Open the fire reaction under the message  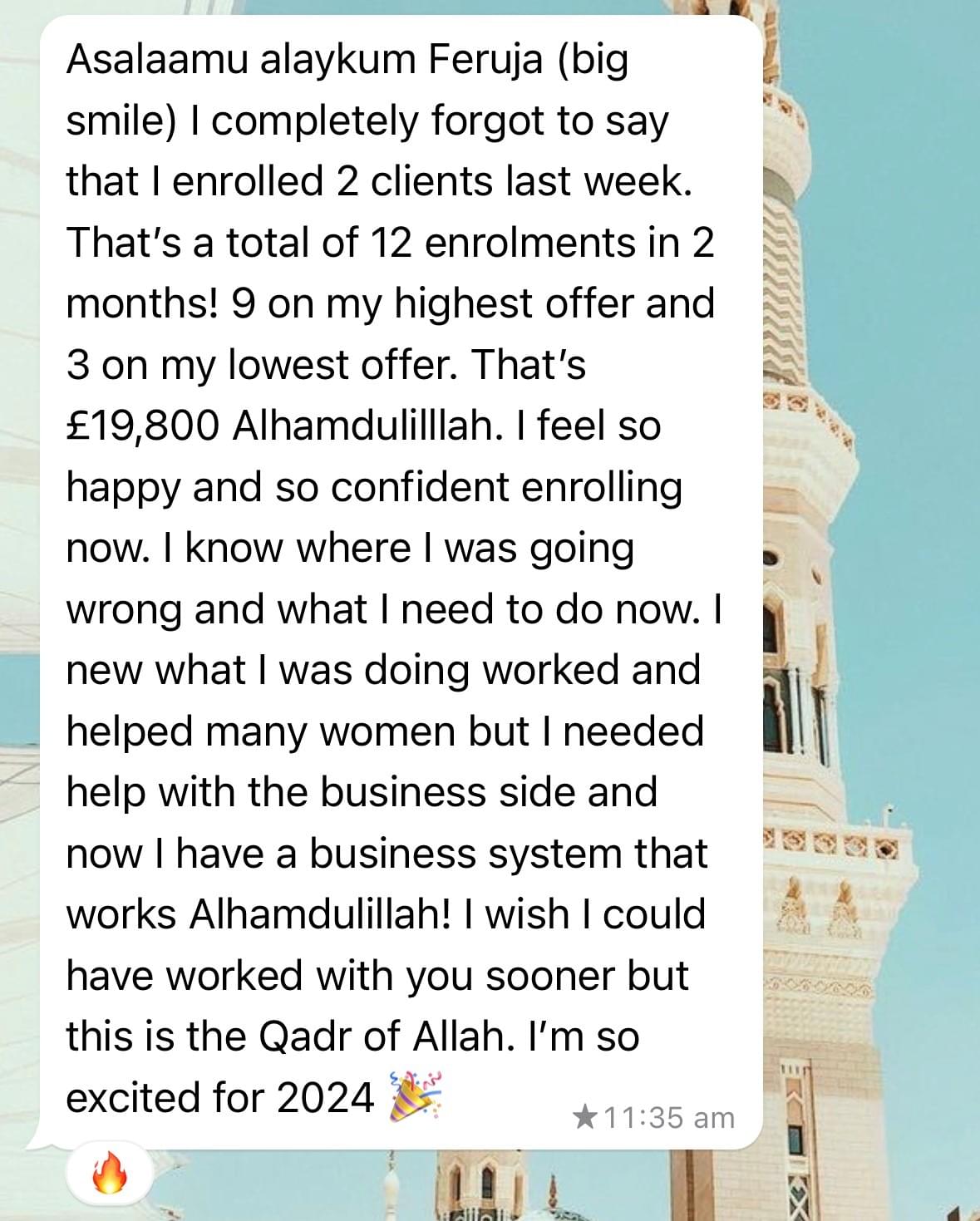coord(109,1174)
